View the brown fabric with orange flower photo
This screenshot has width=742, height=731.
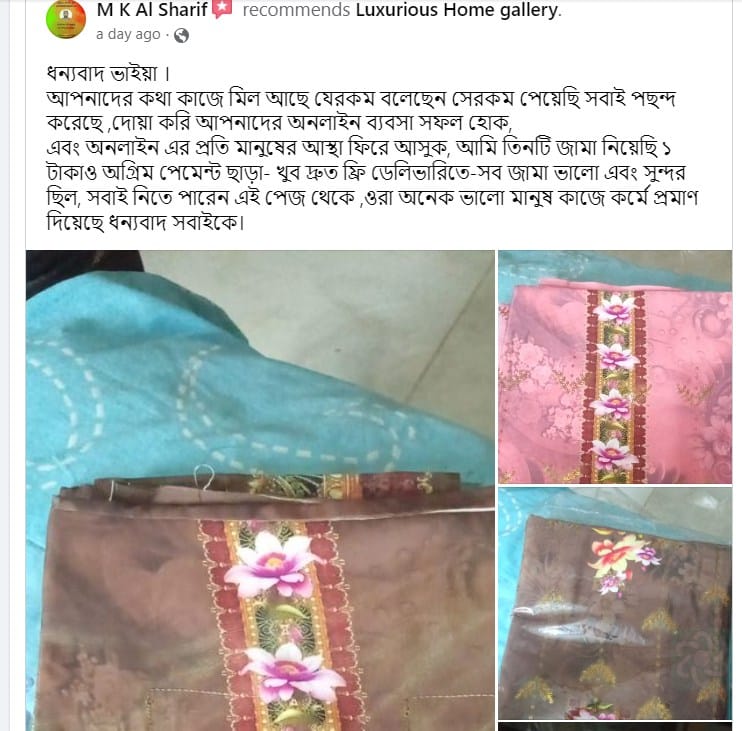click(614, 602)
